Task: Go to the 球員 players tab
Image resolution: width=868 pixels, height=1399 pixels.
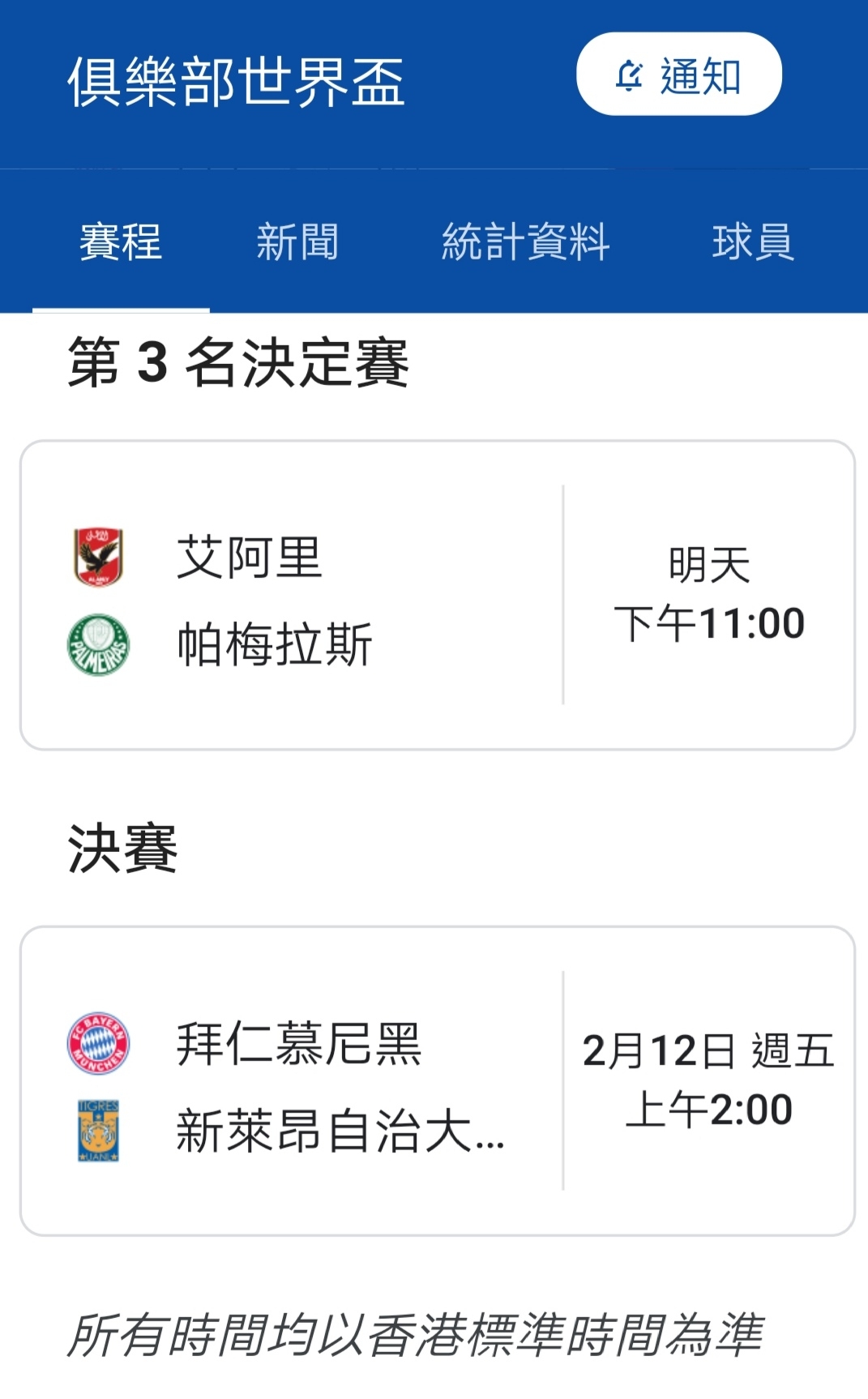Action: pyautogui.click(x=753, y=242)
